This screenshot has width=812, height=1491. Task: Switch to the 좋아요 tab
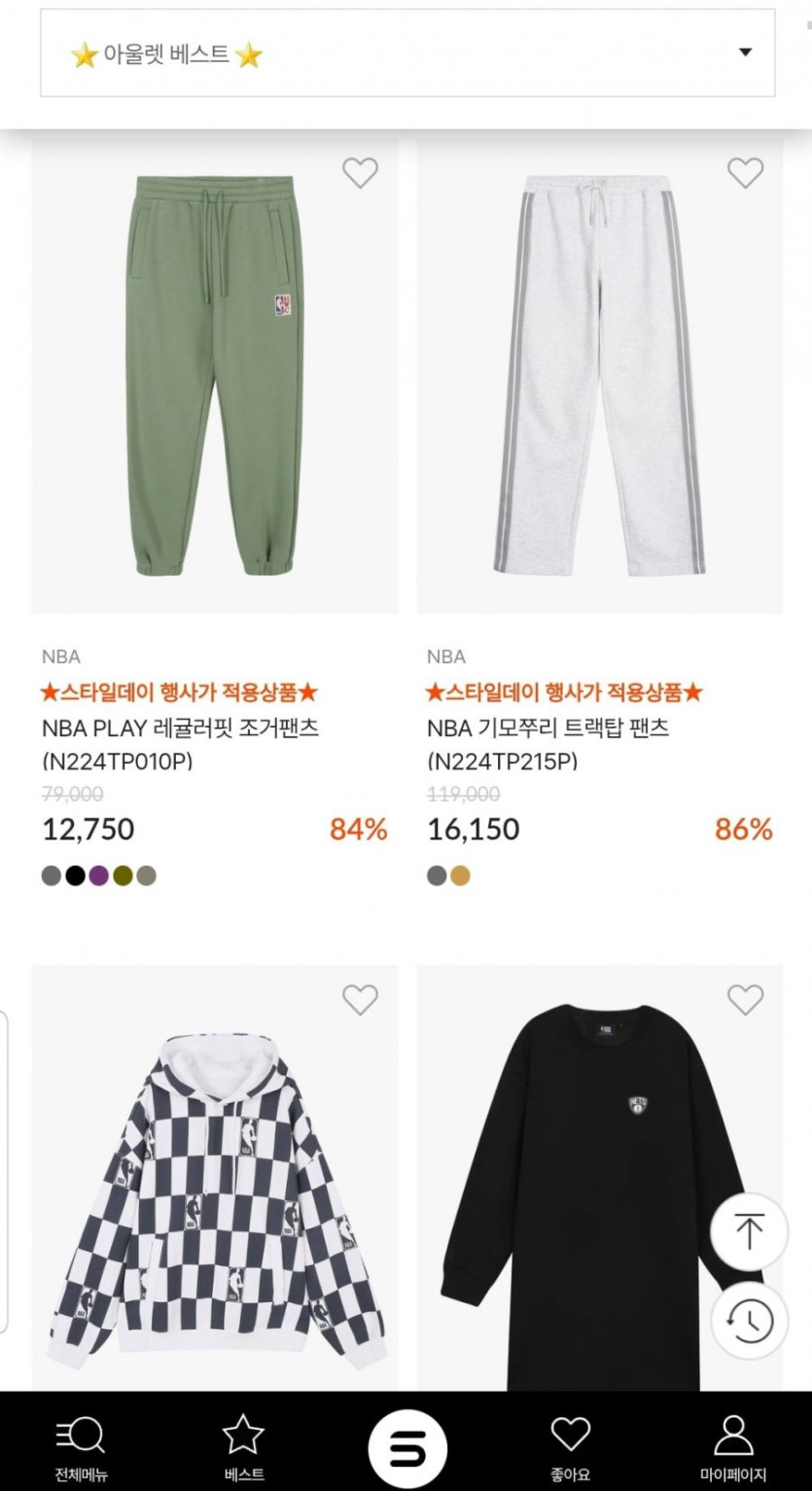click(x=570, y=1446)
